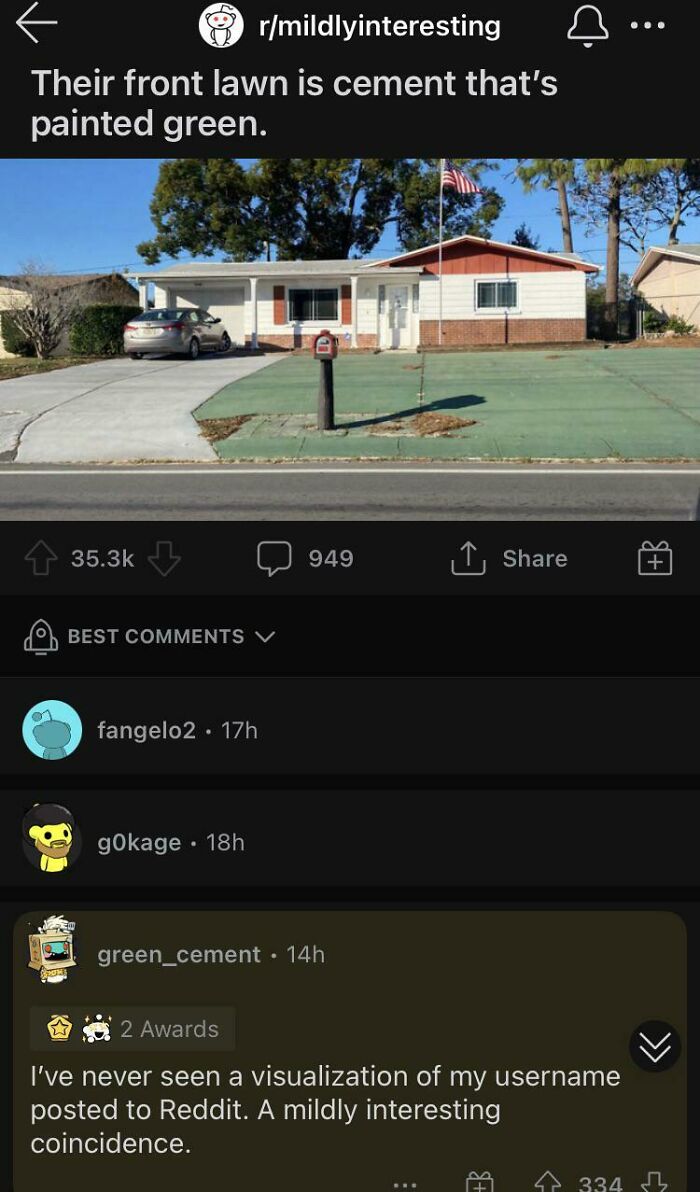Upvote green_cement's comment
Screen dimensions: 700x1192
click(549, 1182)
